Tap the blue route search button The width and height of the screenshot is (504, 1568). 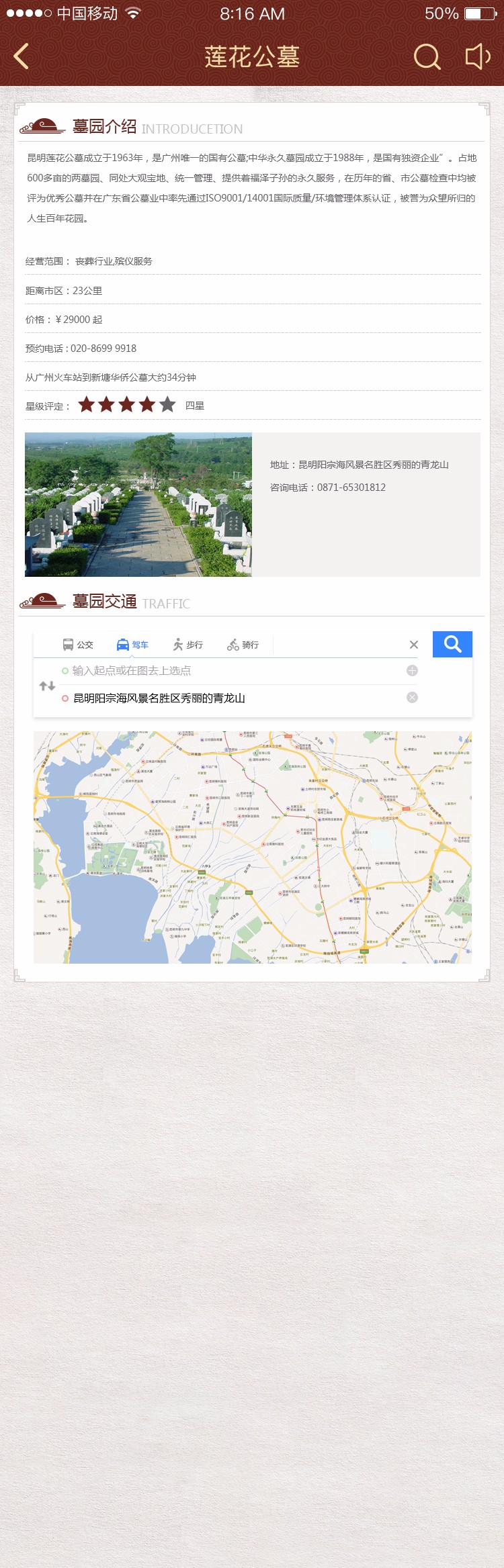tap(452, 645)
